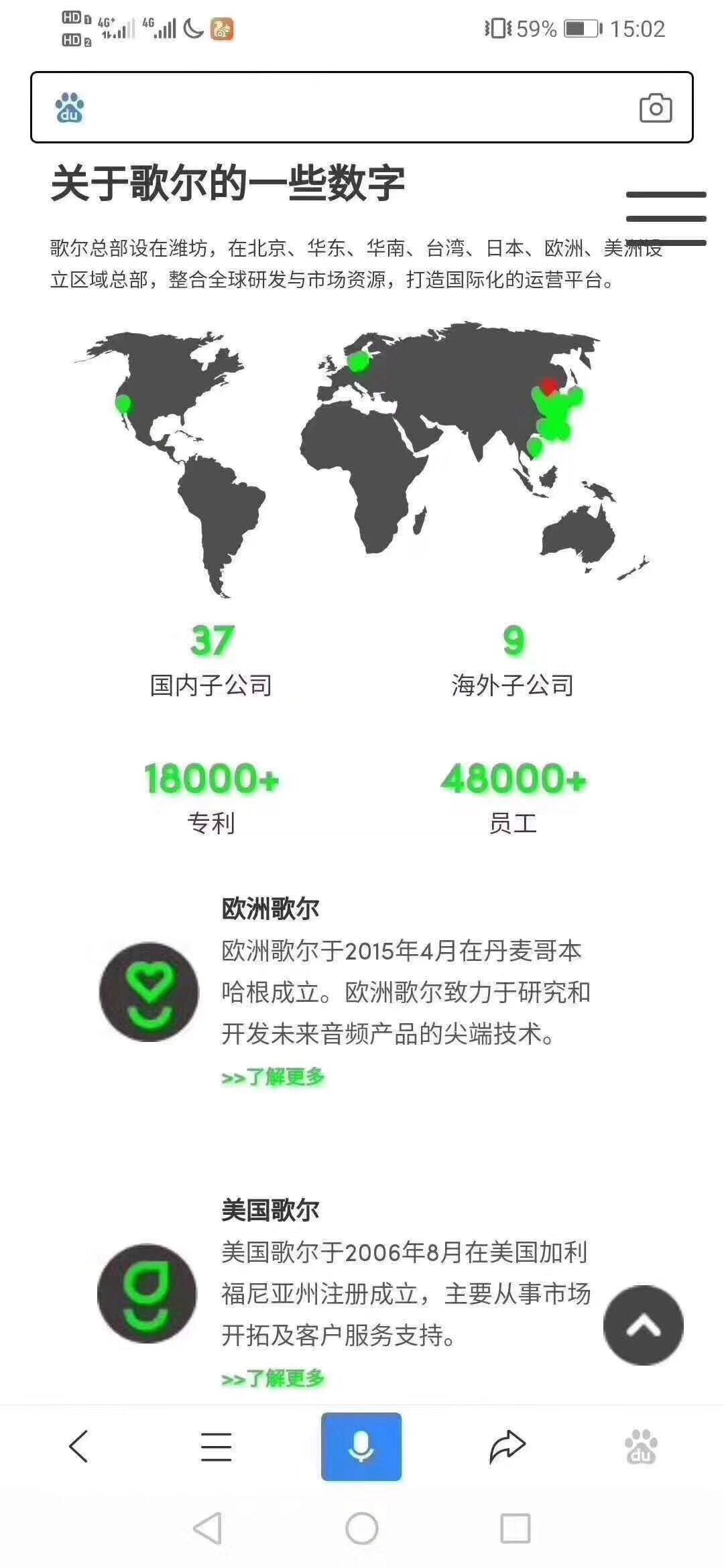Tap the system home button

tap(362, 1528)
